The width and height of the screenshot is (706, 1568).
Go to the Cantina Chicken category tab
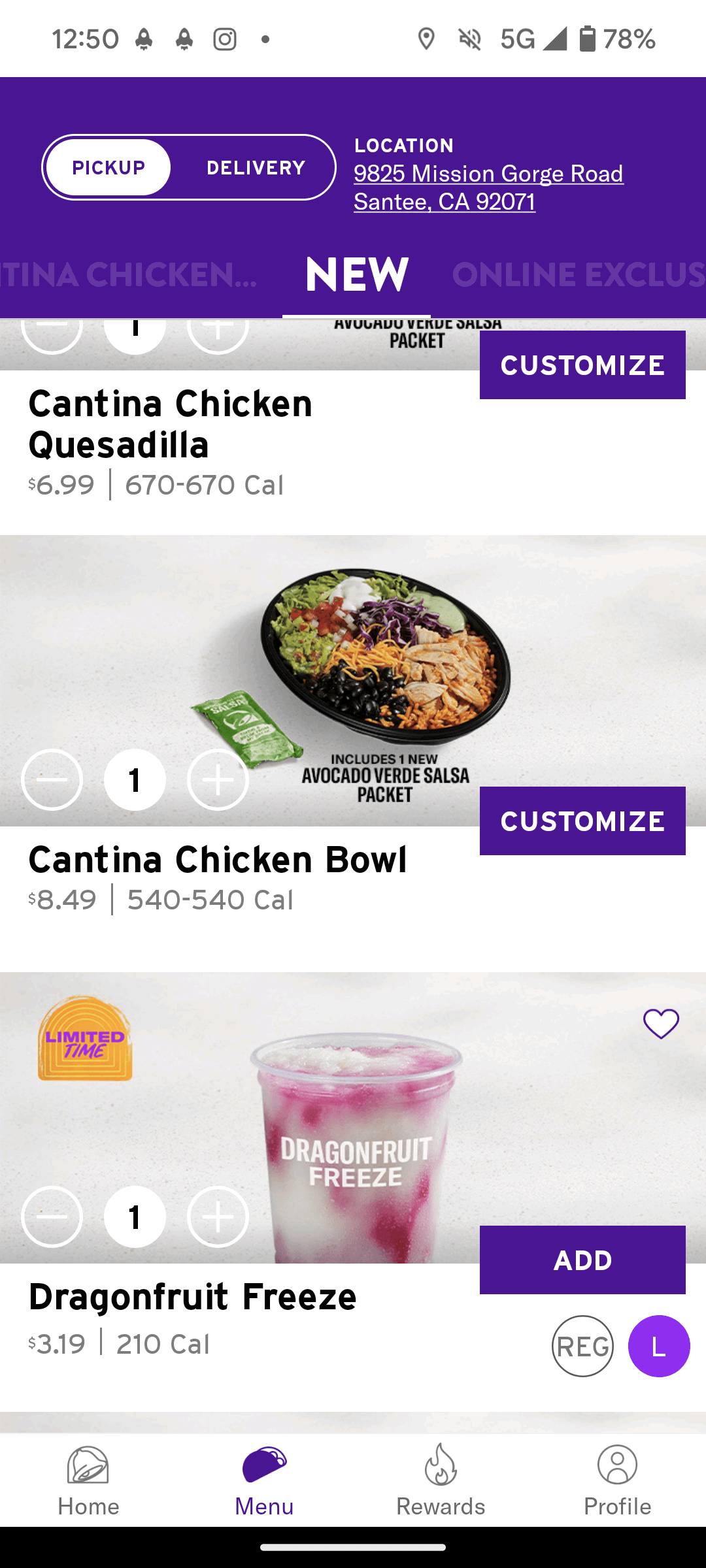(129, 275)
